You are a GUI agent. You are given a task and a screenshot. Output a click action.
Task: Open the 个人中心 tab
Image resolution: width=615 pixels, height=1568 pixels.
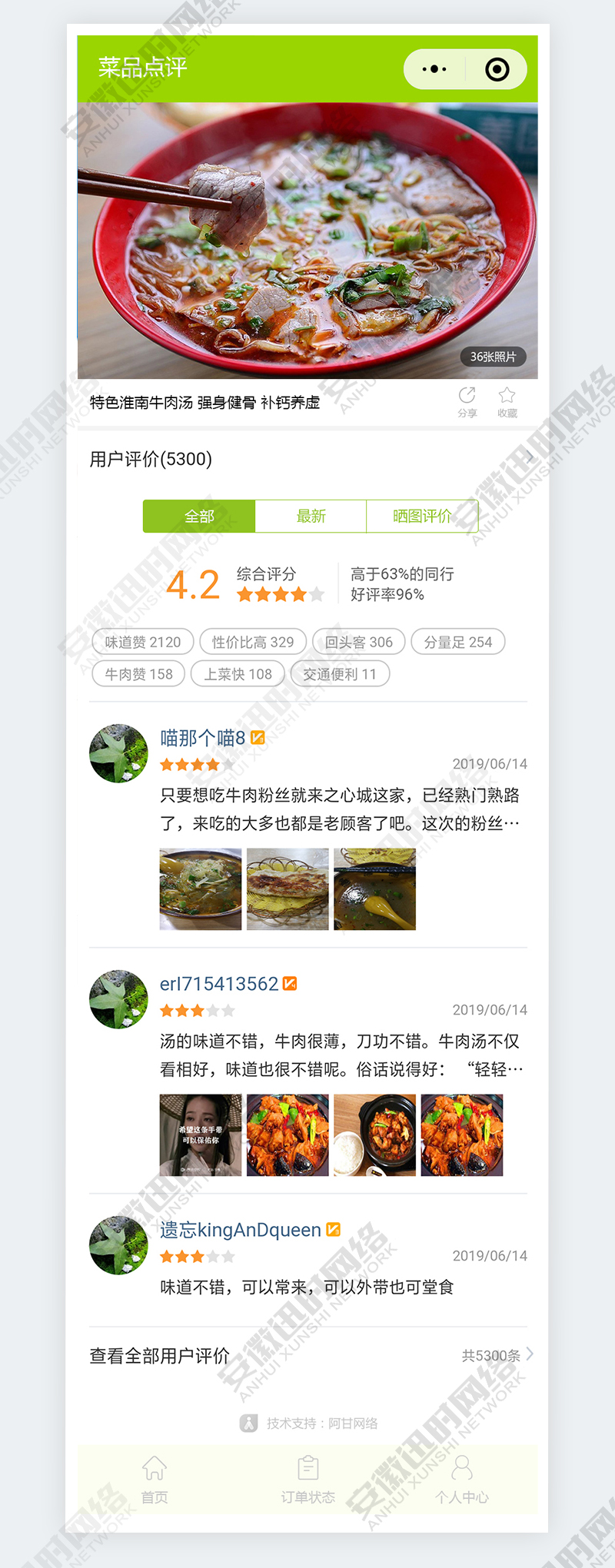(461, 1479)
